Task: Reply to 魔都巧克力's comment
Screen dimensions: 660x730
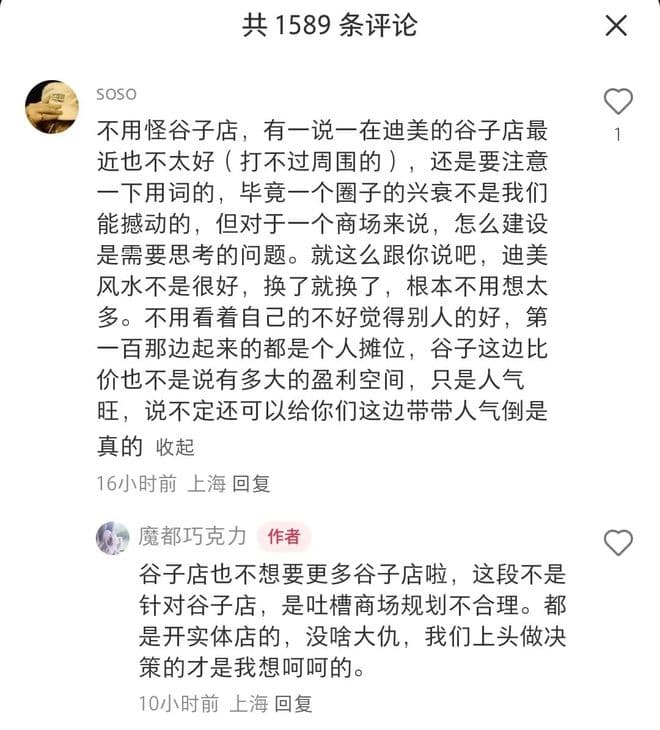Action: point(293,703)
